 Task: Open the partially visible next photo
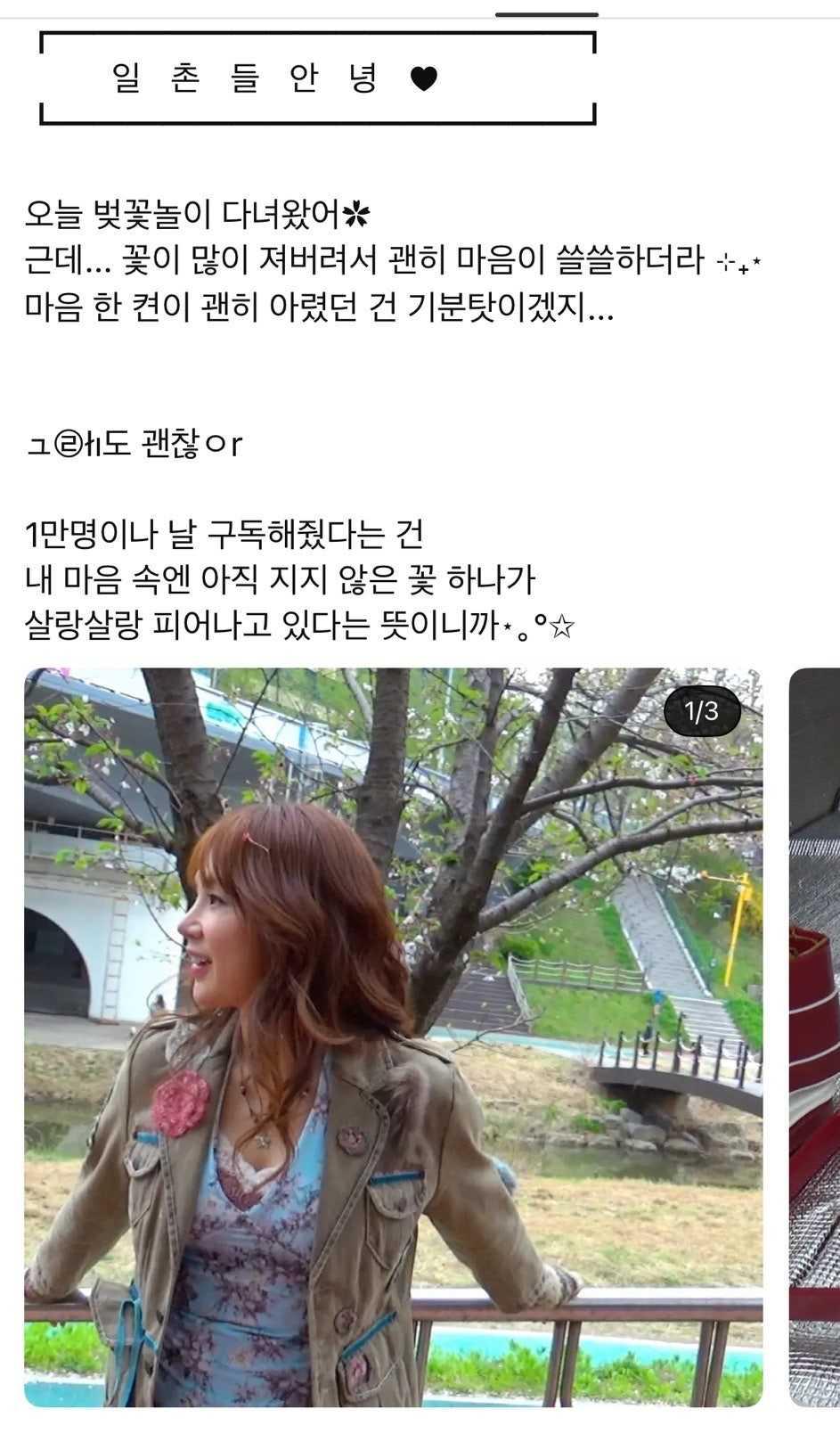coord(815,1036)
